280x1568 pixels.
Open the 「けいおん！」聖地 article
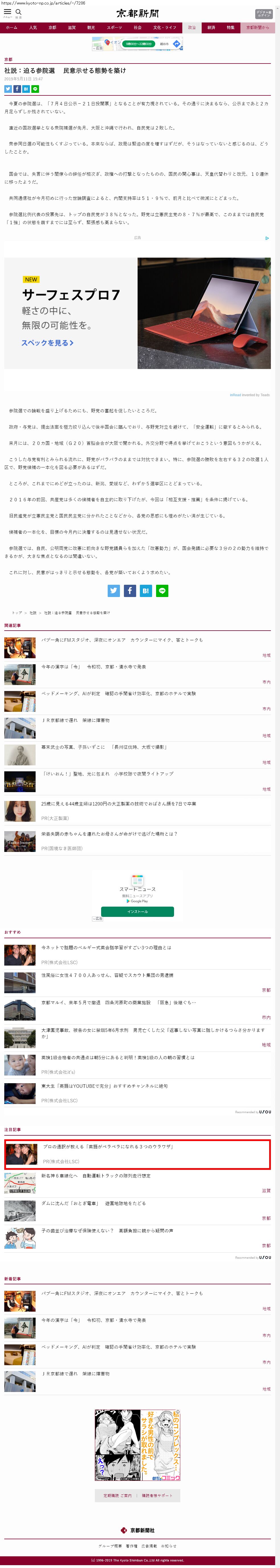coord(107,774)
